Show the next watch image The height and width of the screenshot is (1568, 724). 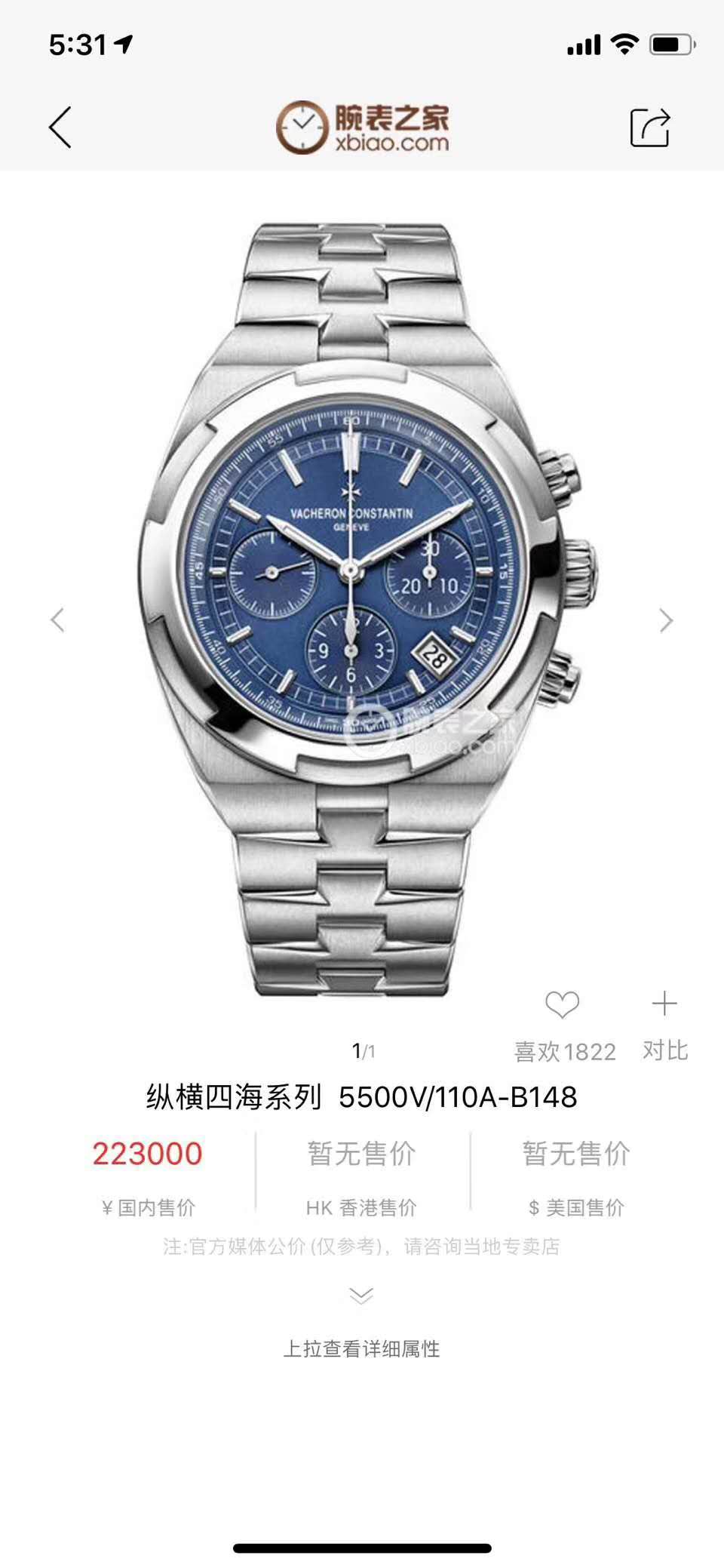[665, 620]
